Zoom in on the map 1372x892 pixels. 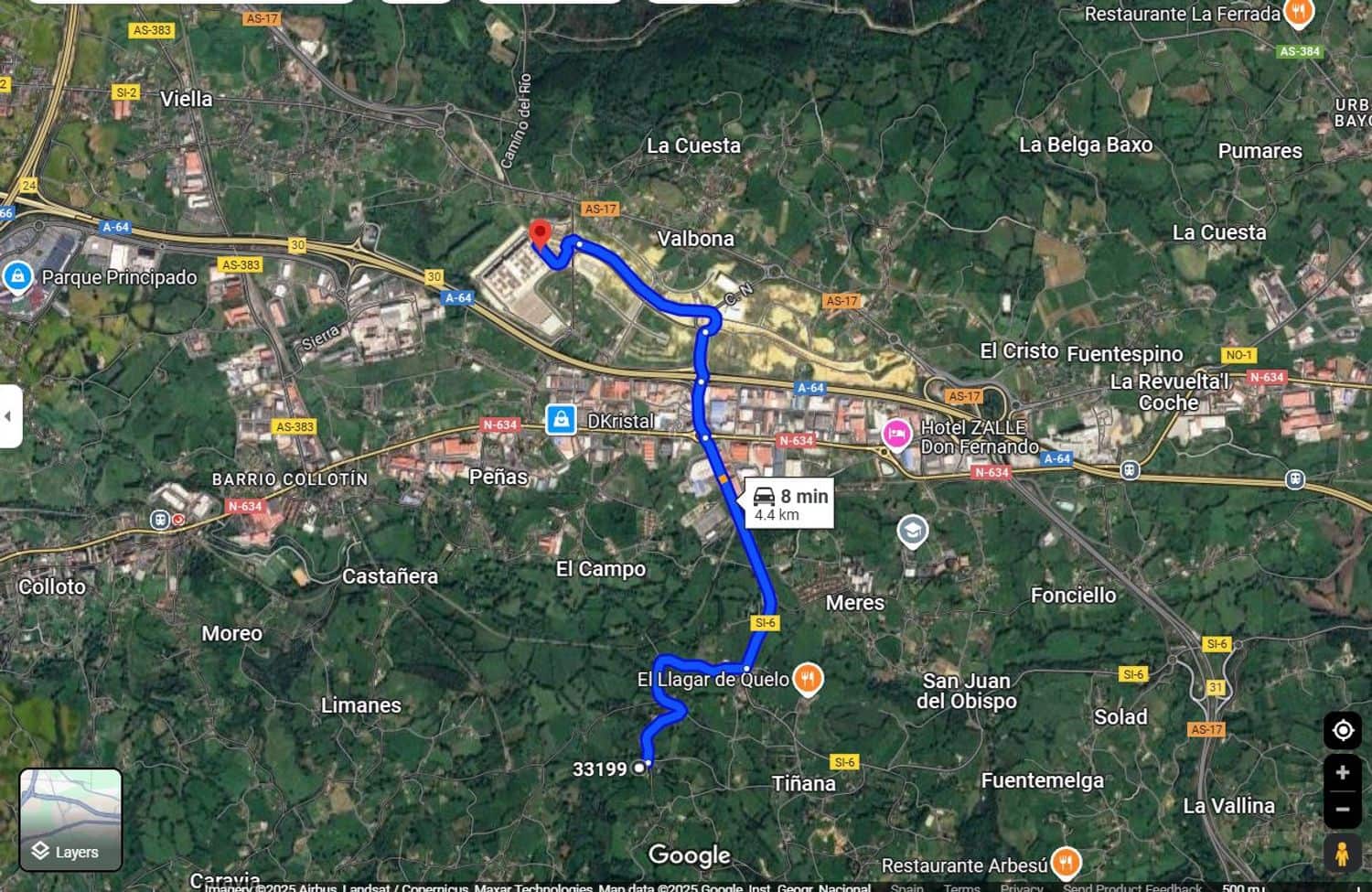click(1342, 772)
